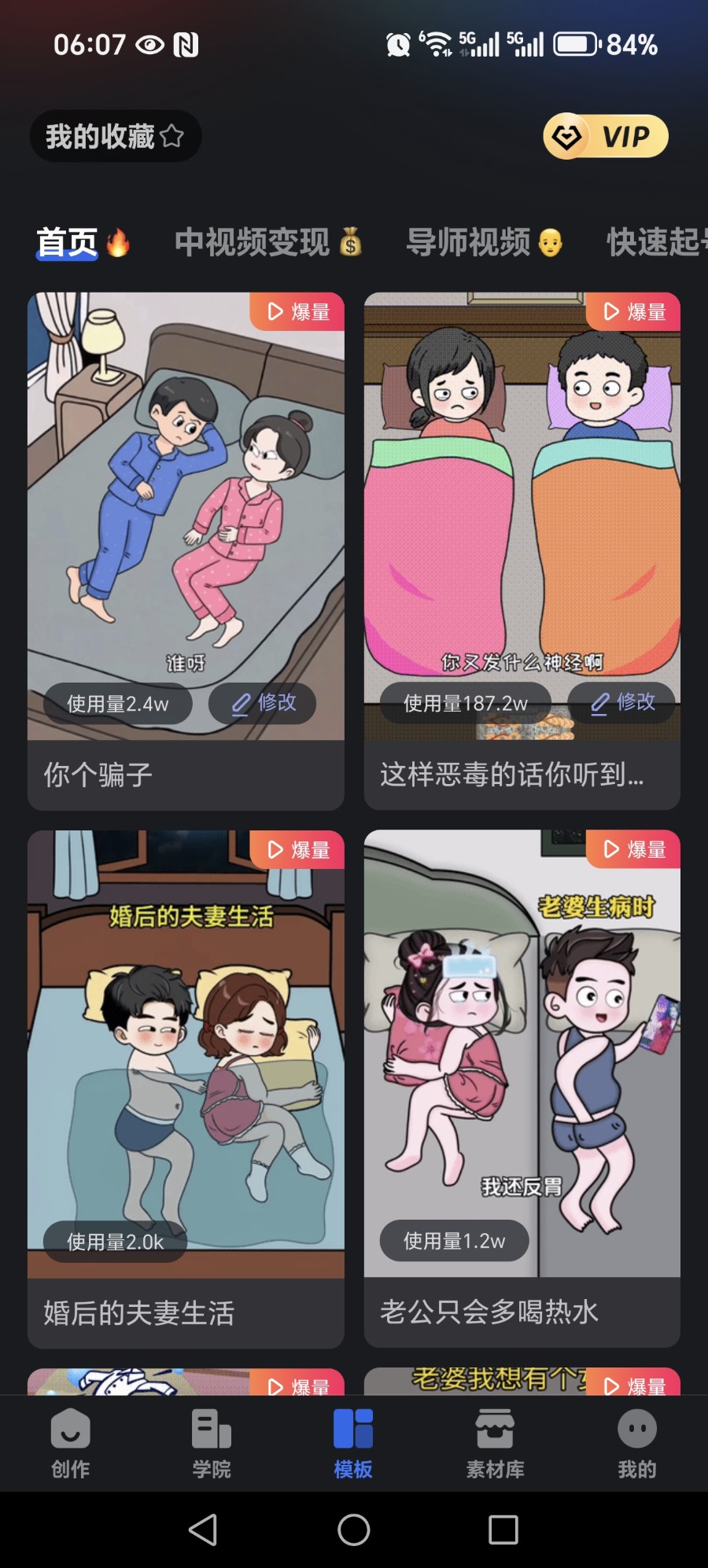Open 婚后的夫妻生活 template card
The width and height of the screenshot is (708, 1568).
(186, 1054)
